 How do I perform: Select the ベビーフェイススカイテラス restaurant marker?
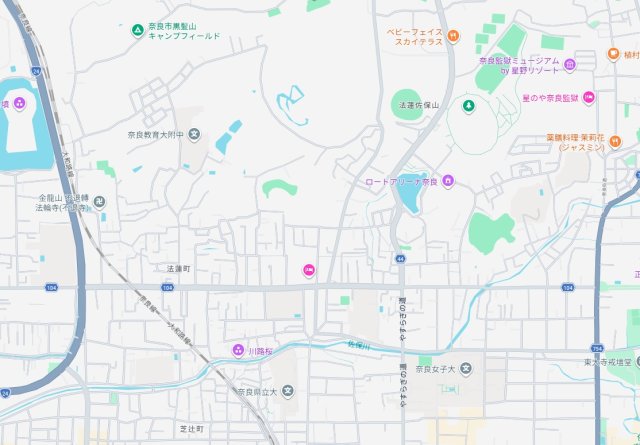point(453,36)
